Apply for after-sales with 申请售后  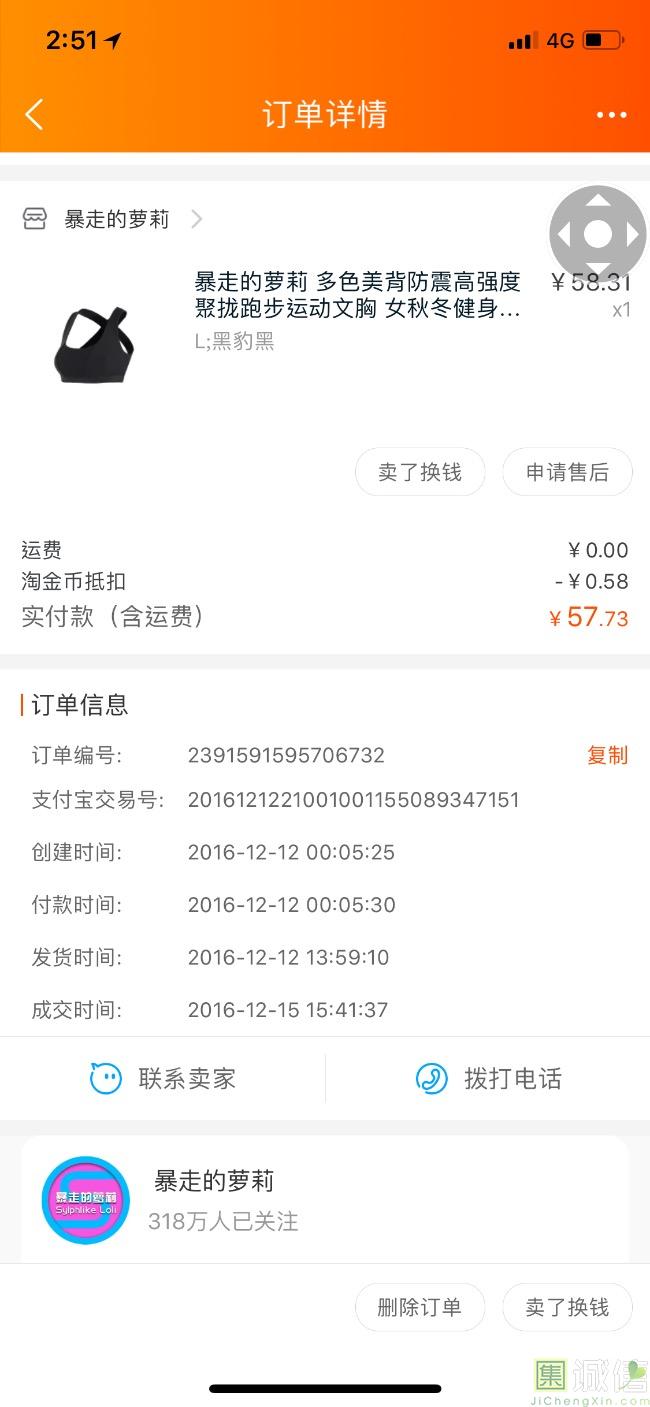click(567, 472)
